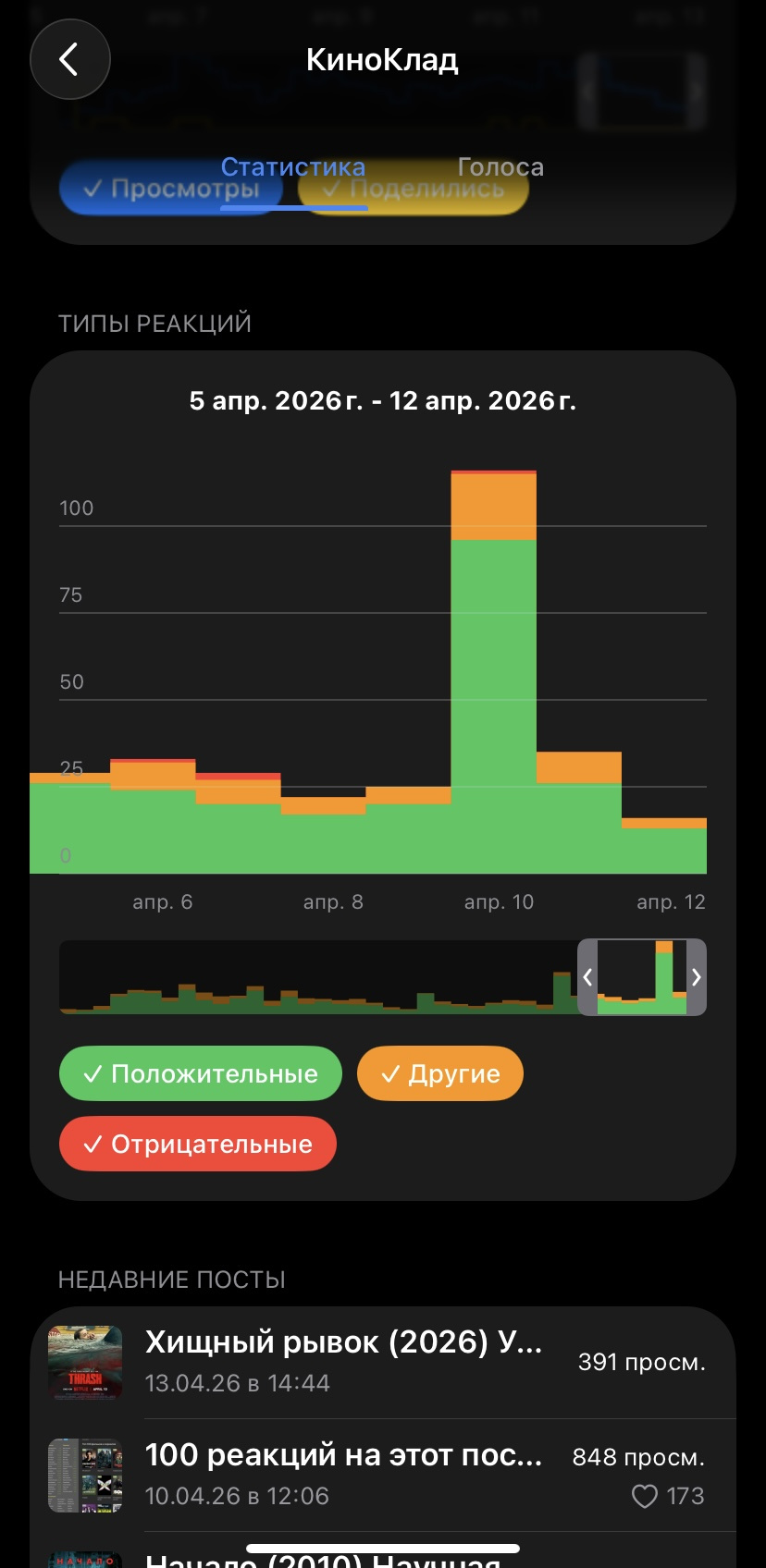Disable the Отрицательные reactions filter
Screen dimensions: 766x1568
click(x=198, y=1144)
